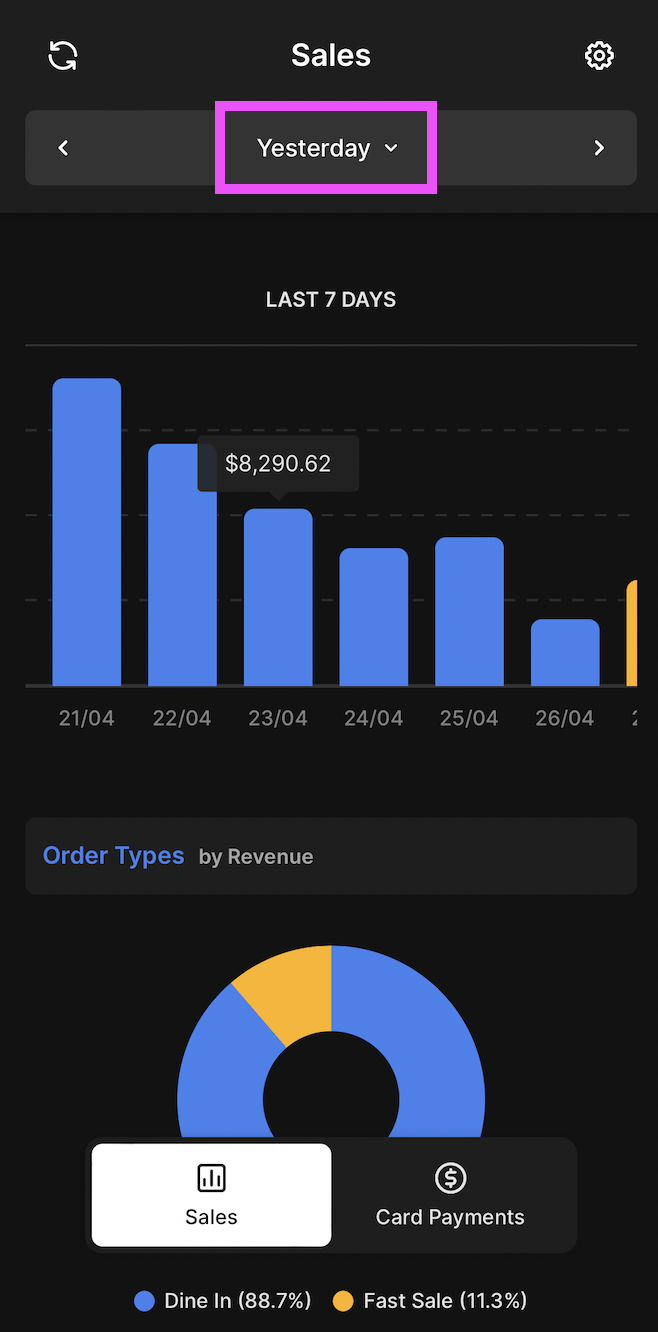Switch to the Sales tab
The height and width of the screenshot is (1332, 658).
(212, 1195)
